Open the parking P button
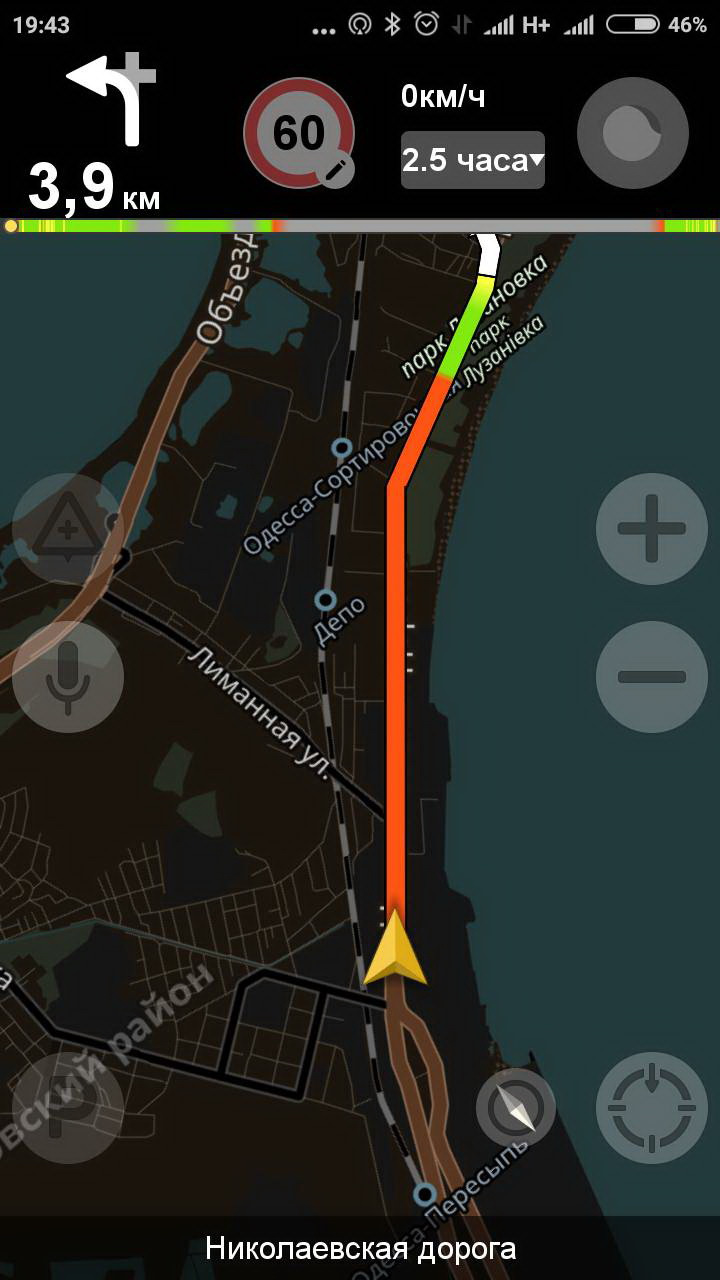 [68, 1108]
